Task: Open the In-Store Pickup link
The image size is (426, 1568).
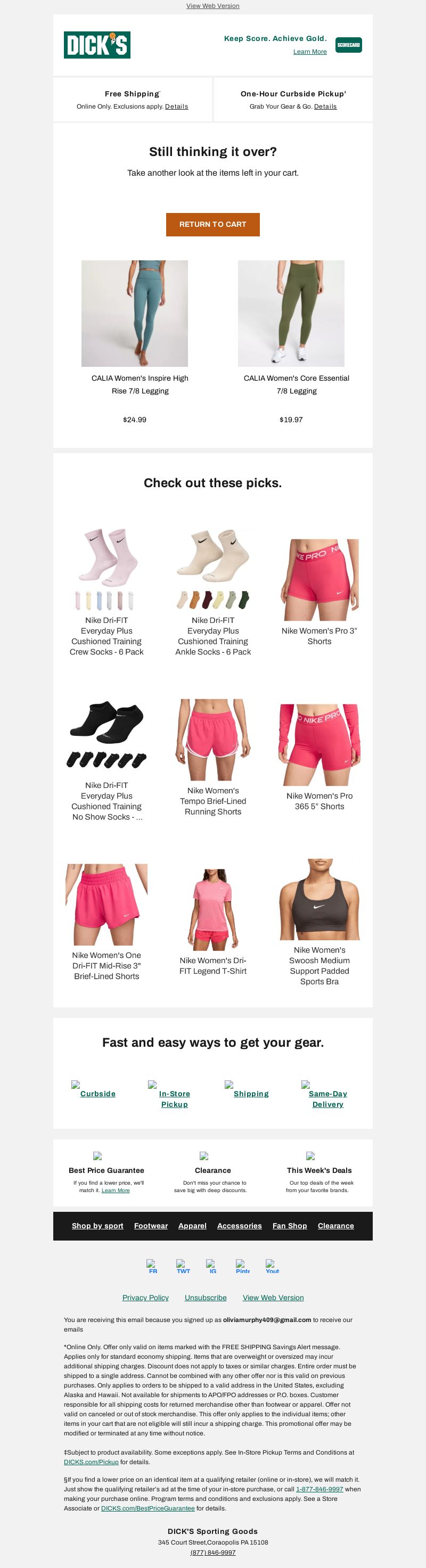Action: coord(174,1099)
